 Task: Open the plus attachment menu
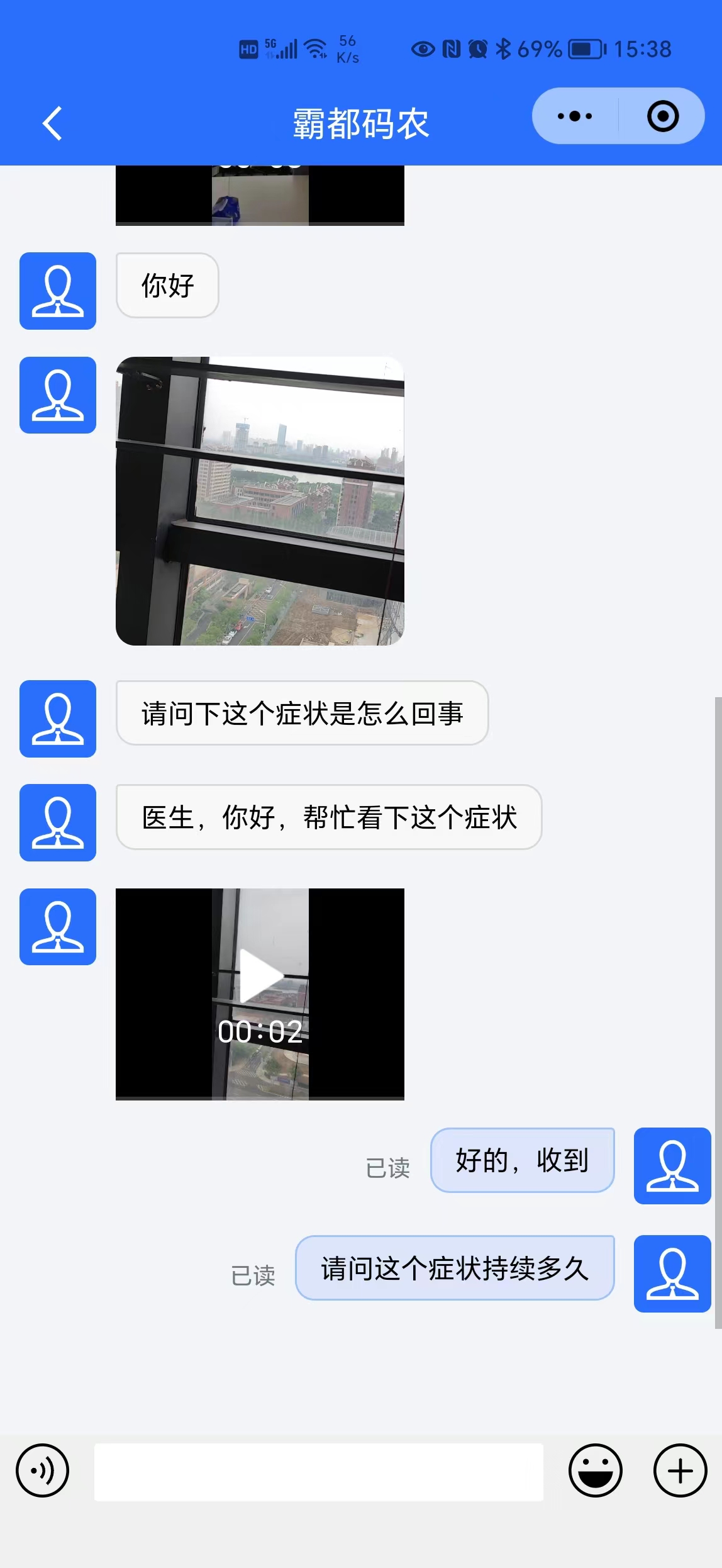point(680,1470)
